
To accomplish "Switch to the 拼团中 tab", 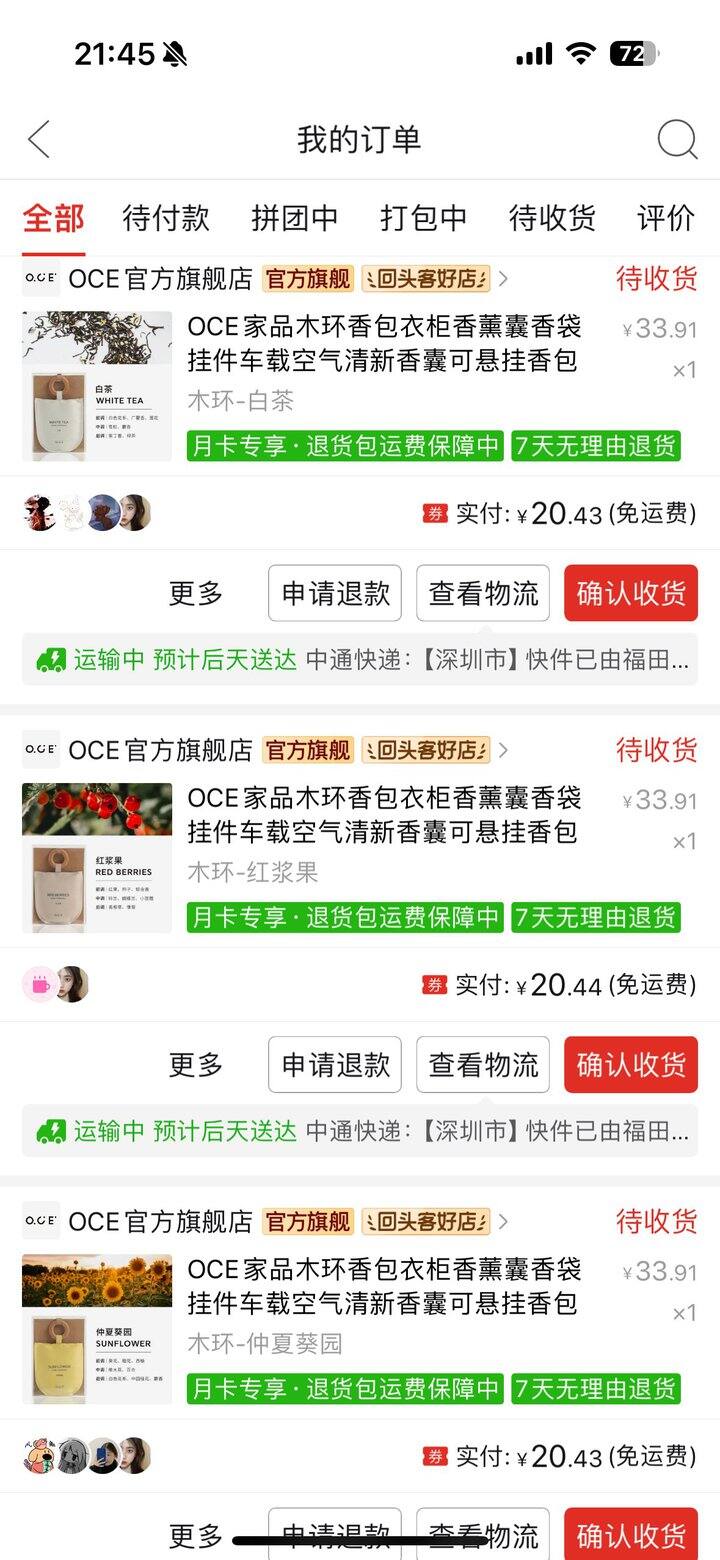I will click(x=294, y=218).
